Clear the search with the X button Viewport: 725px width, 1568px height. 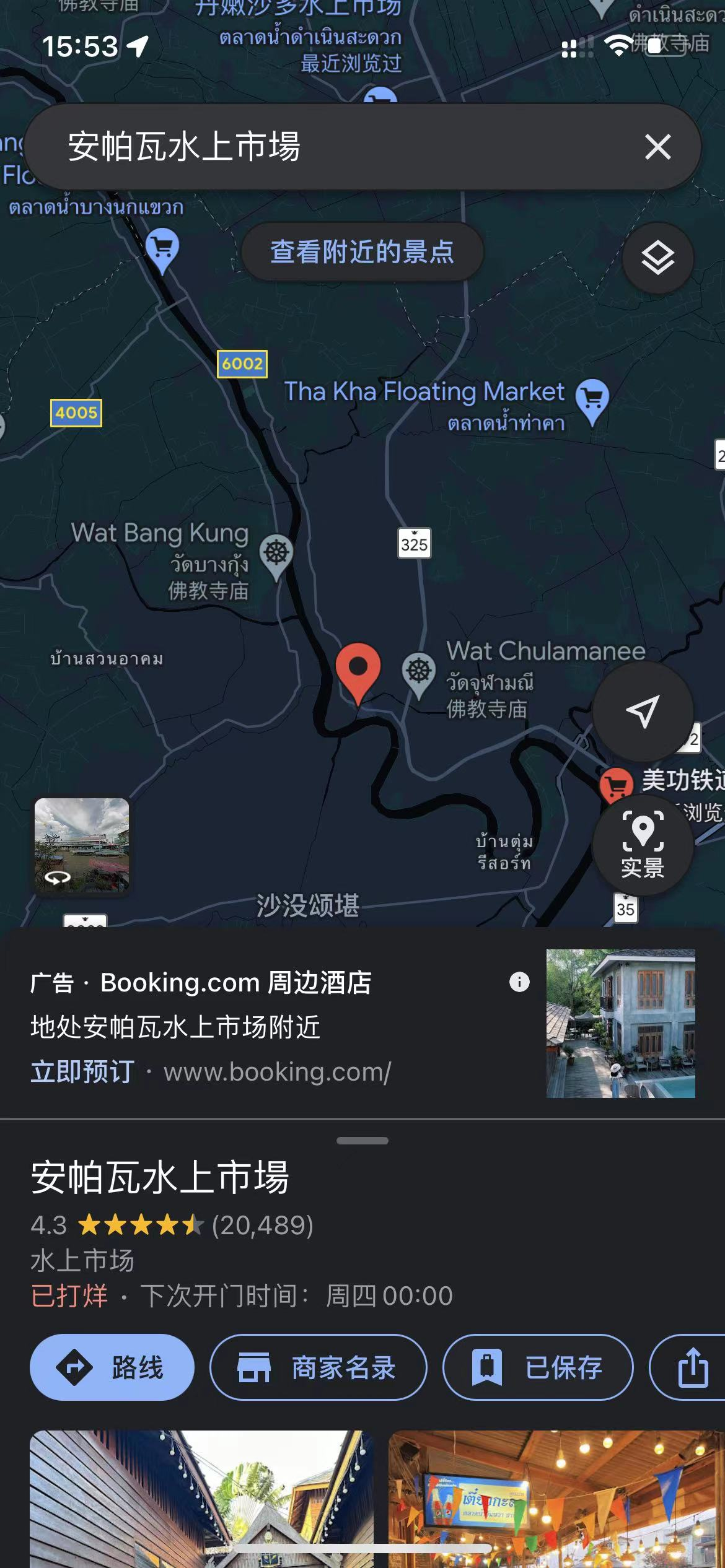coord(657,147)
